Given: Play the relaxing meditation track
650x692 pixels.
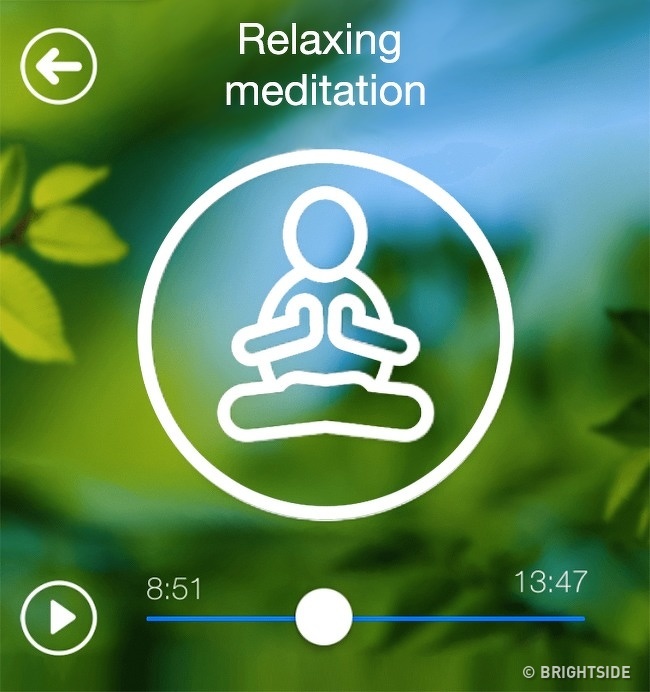Looking at the screenshot, I should point(59,617).
